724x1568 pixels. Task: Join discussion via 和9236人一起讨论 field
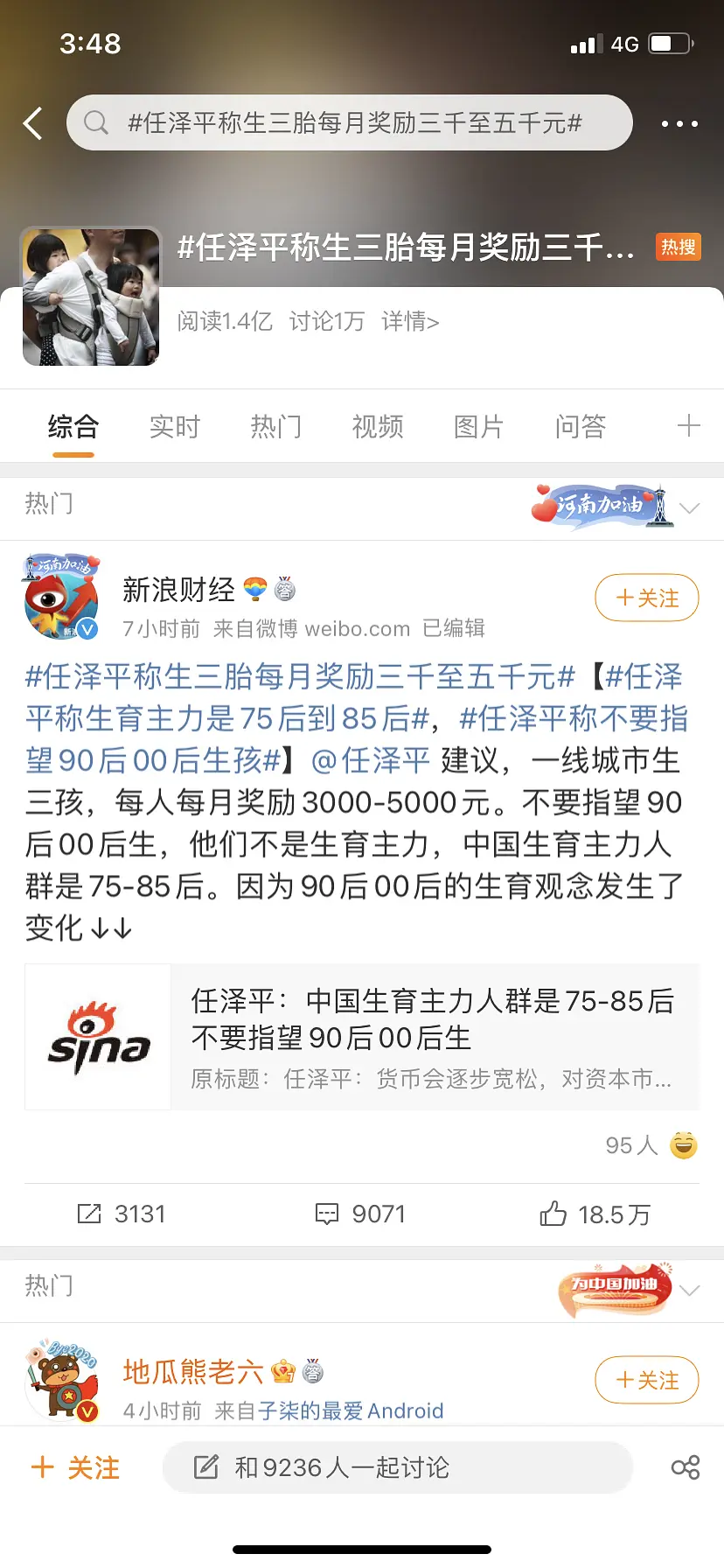click(397, 1467)
